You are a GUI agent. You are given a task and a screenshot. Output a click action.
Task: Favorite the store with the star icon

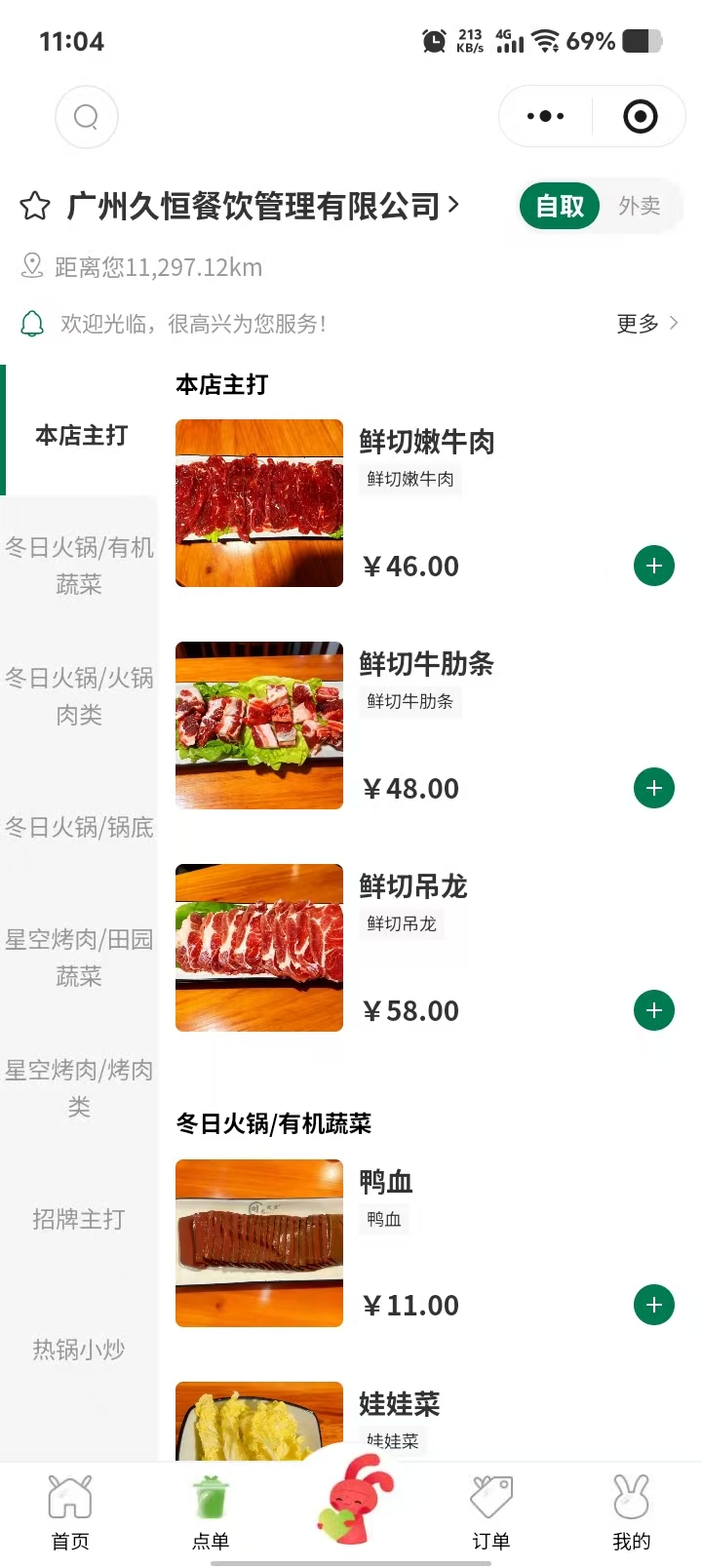35,206
